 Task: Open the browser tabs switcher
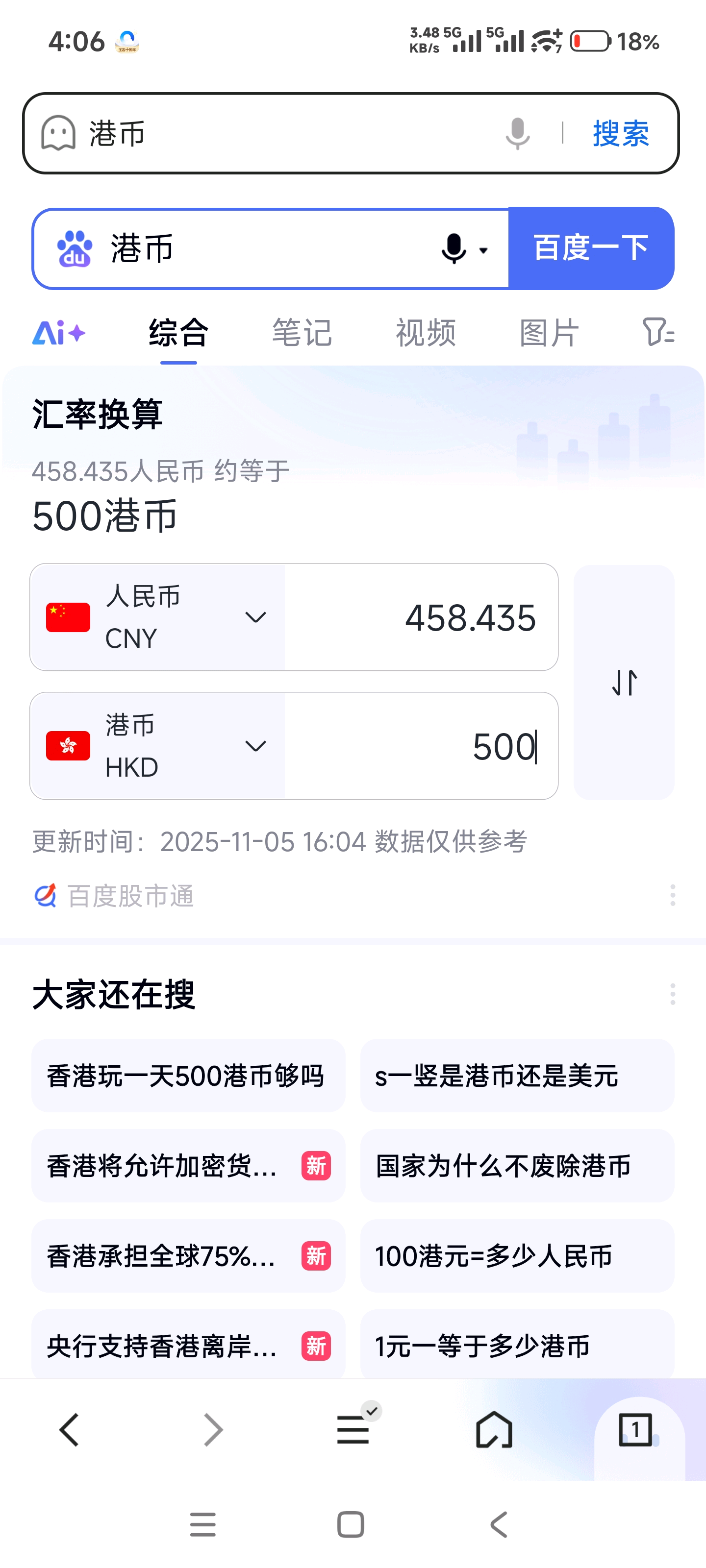[635, 1429]
